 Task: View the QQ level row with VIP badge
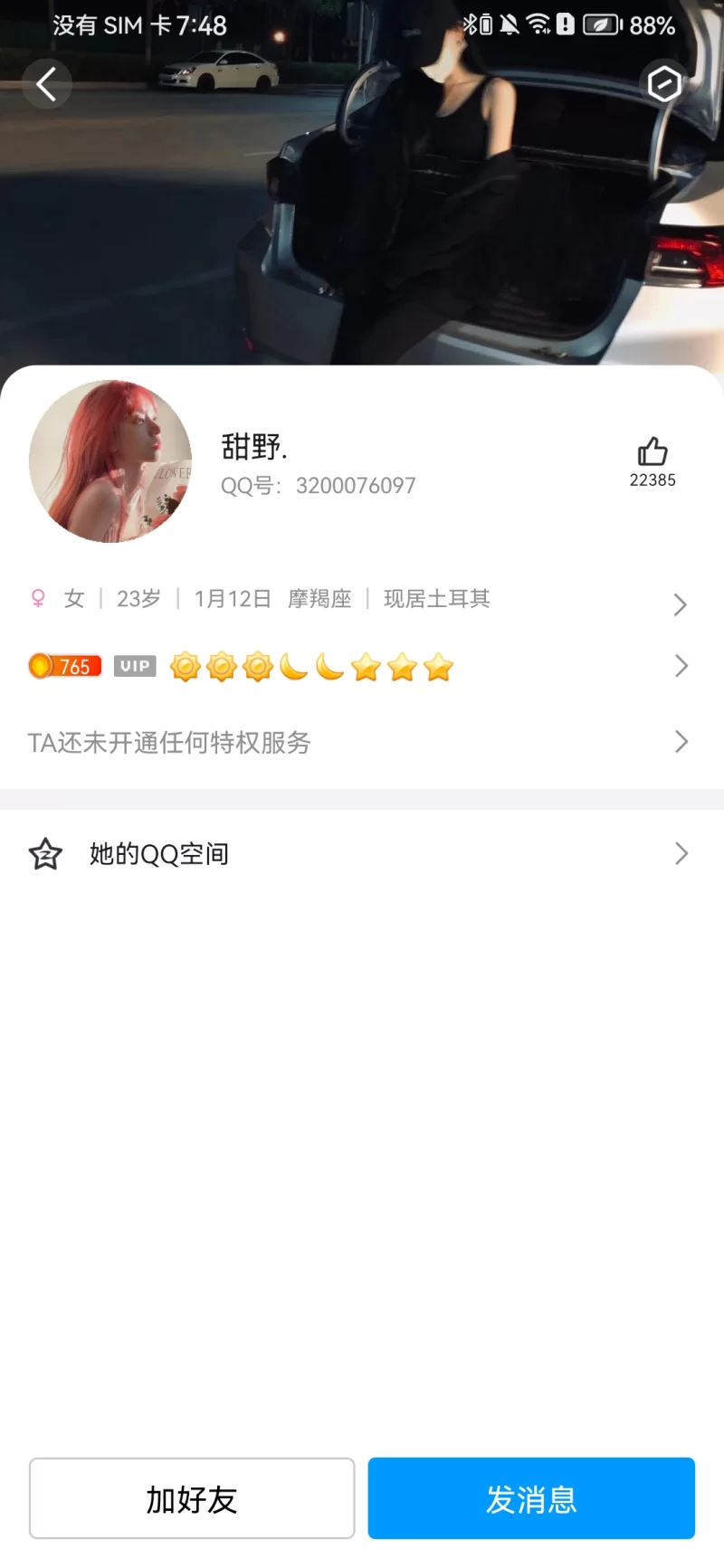pos(362,667)
